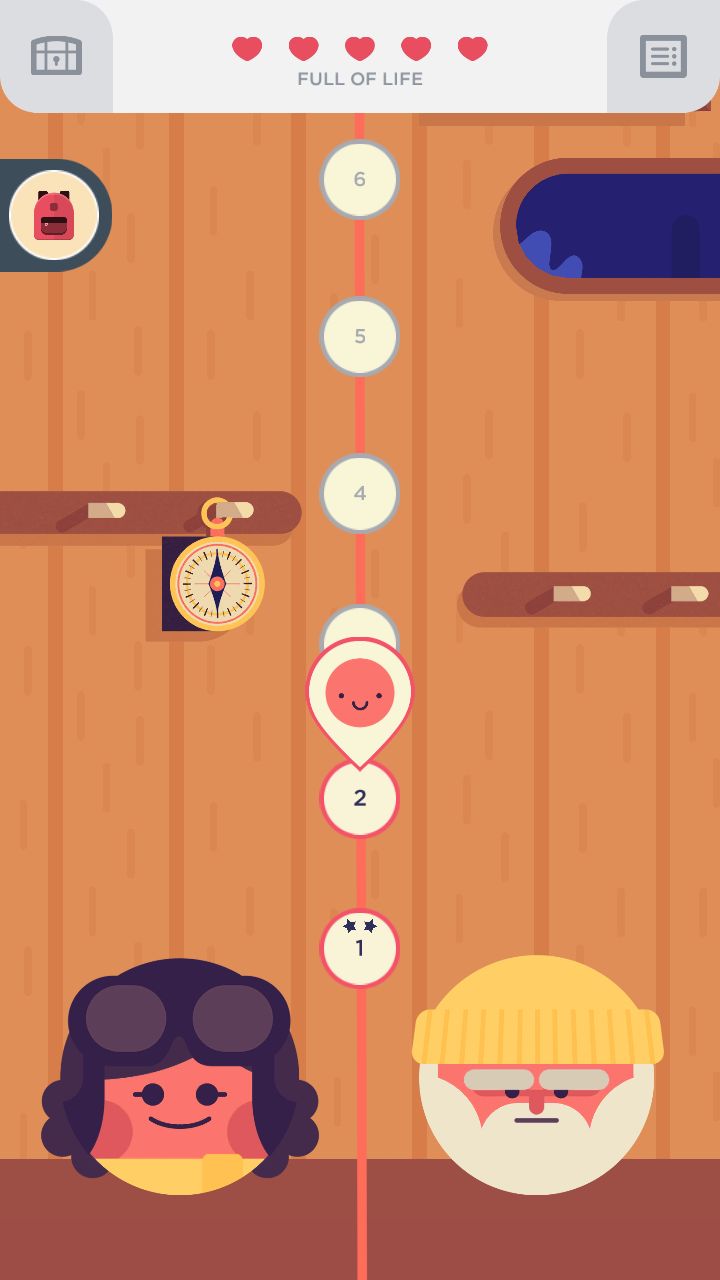Select level 5 node
The height and width of the screenshot is (1280, 720).
pyautogui.click(x=360, y=336)
